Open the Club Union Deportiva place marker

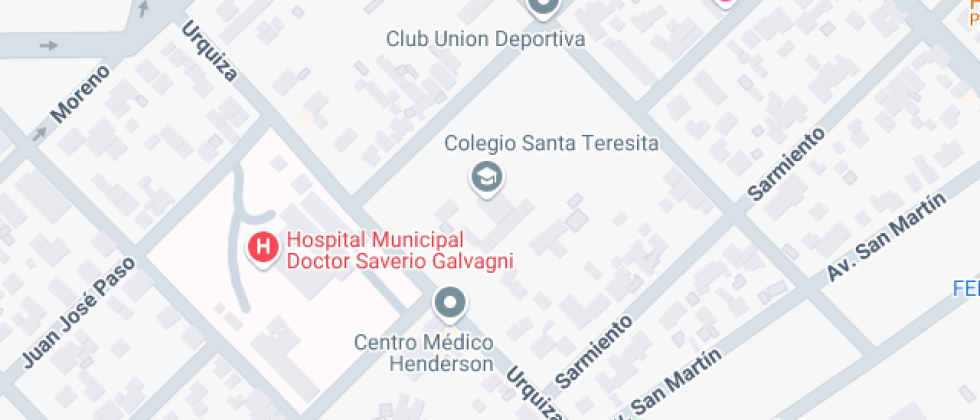543,9
